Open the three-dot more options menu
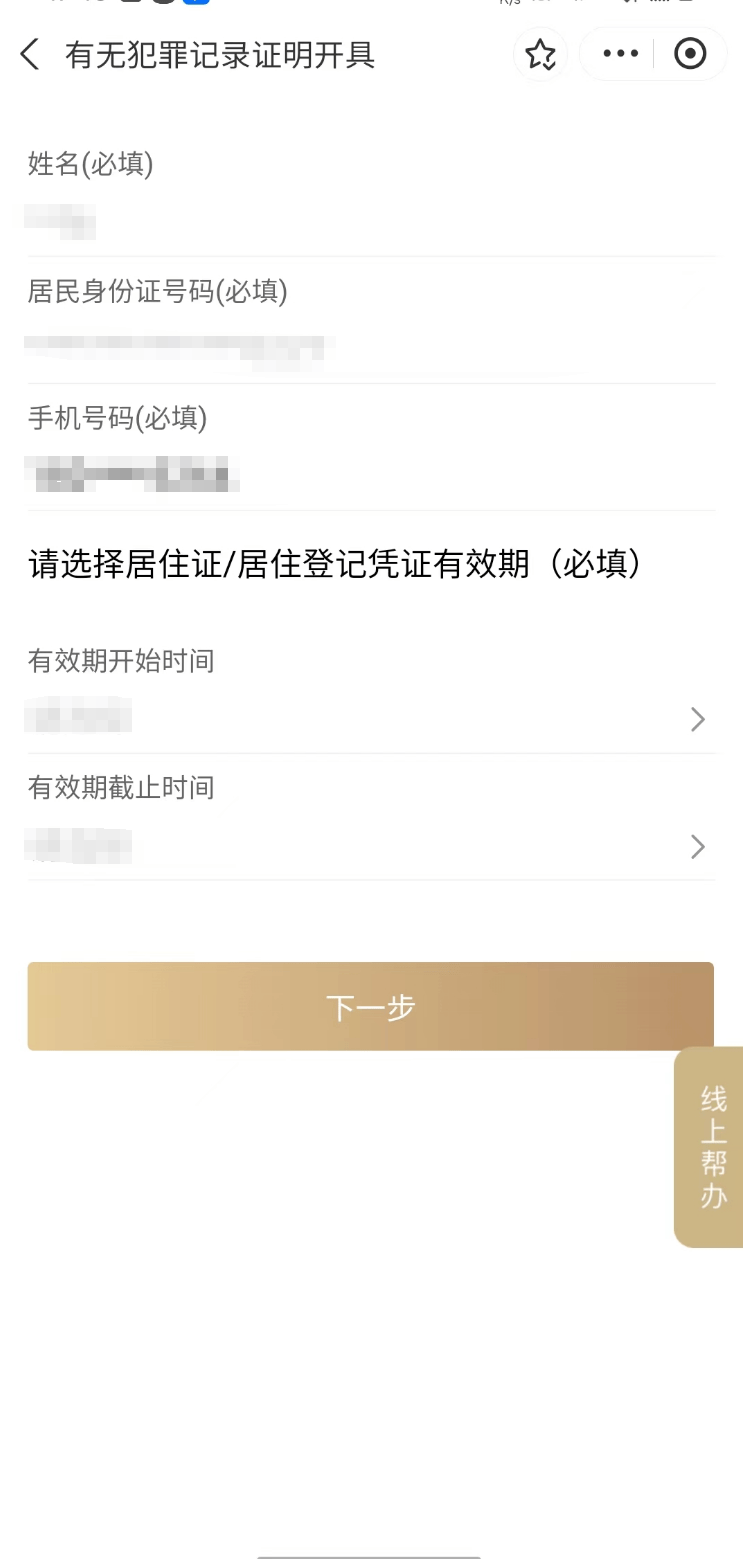745x1559 pixels. coord(619,53)
